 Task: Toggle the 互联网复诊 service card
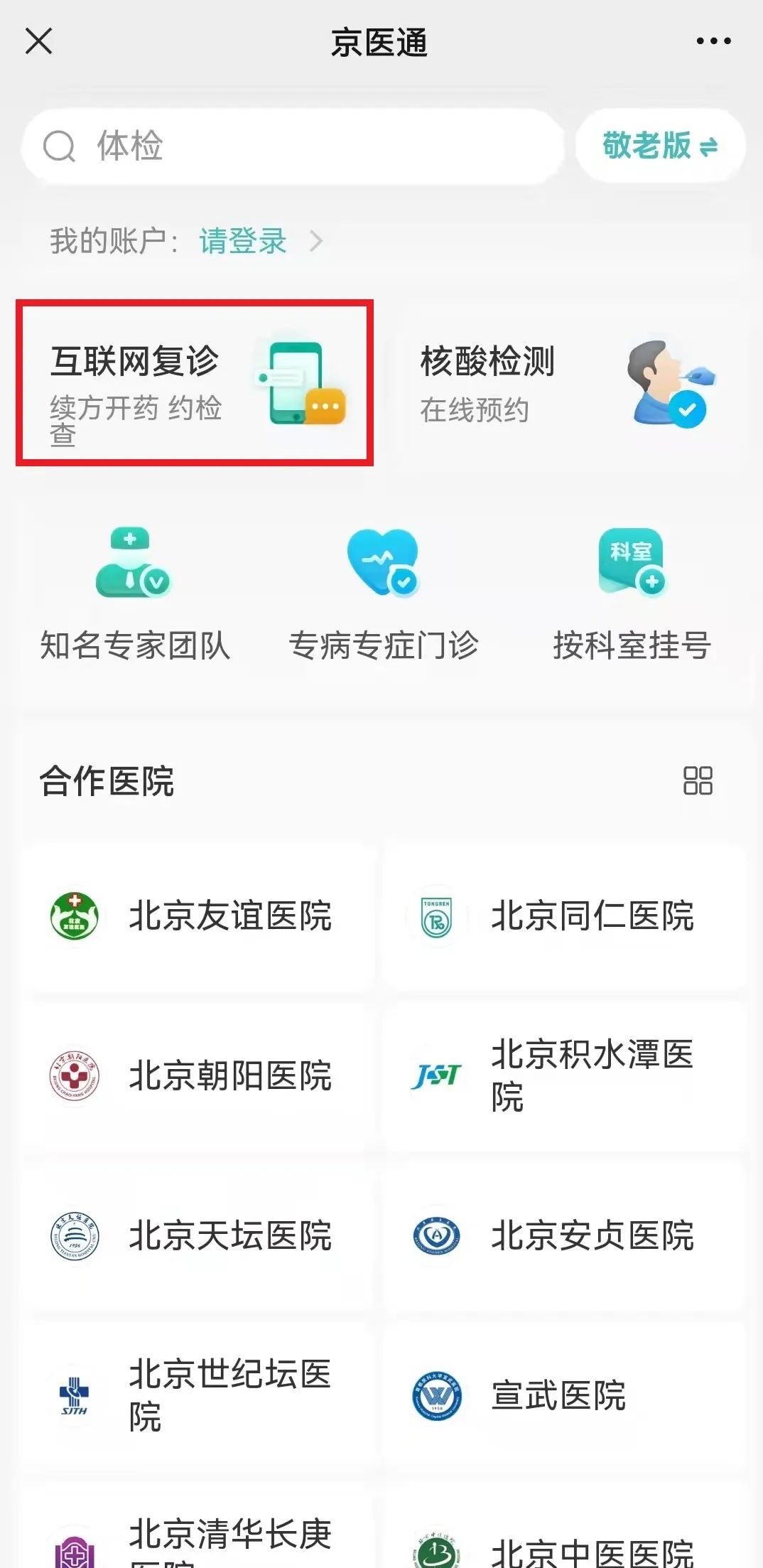pos(195,384)
